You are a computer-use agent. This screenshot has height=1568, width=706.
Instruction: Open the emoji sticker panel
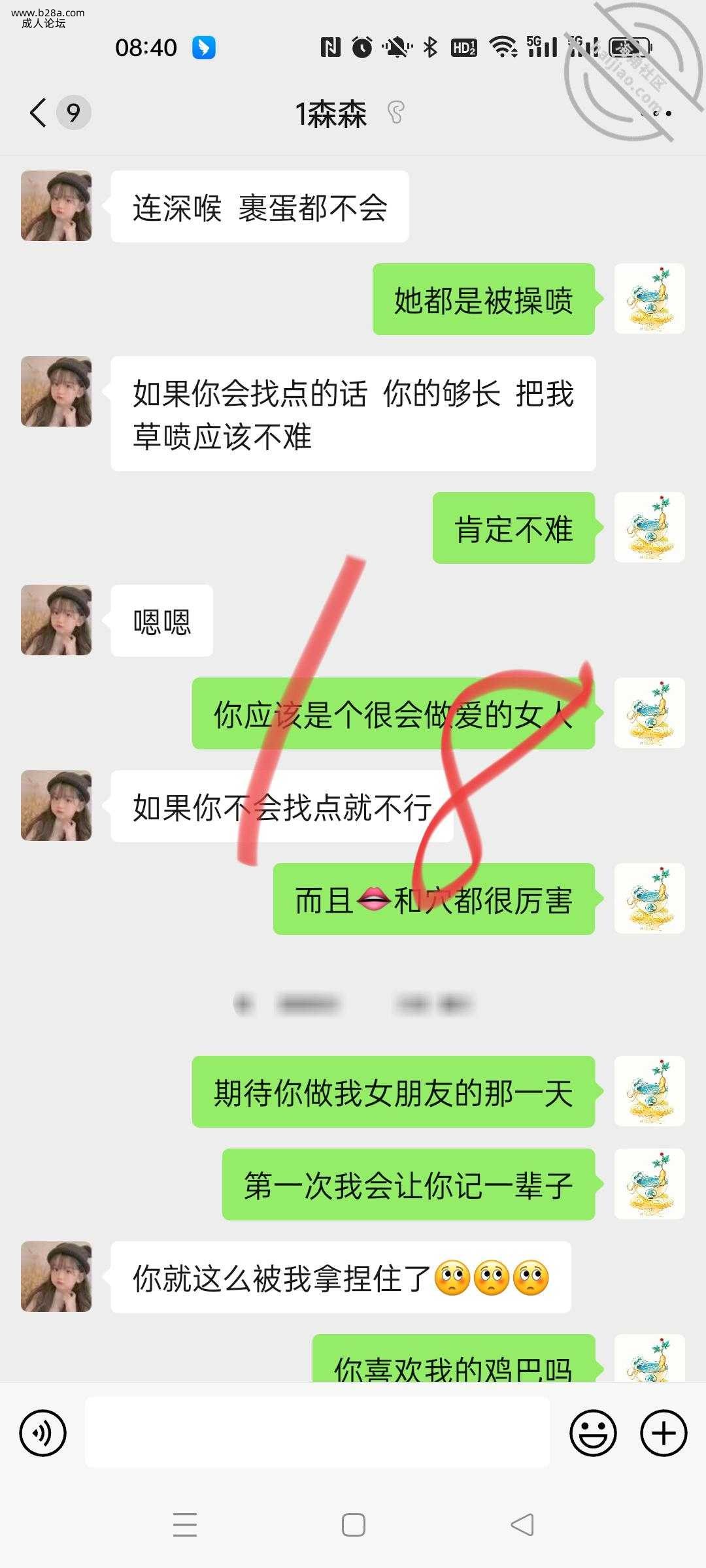click(x=593, y=1433)
